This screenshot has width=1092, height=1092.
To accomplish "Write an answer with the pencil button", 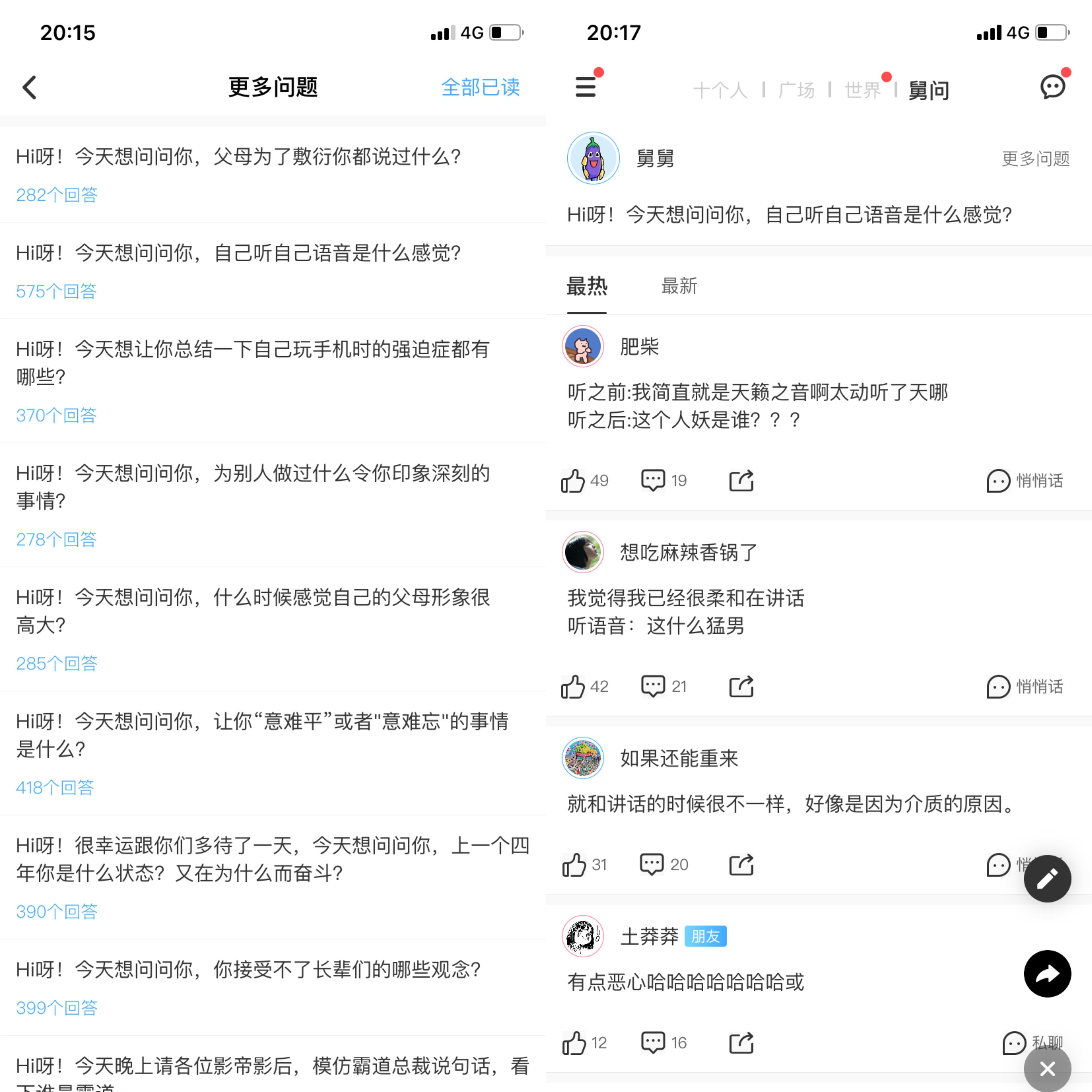I will [1047, 879].
